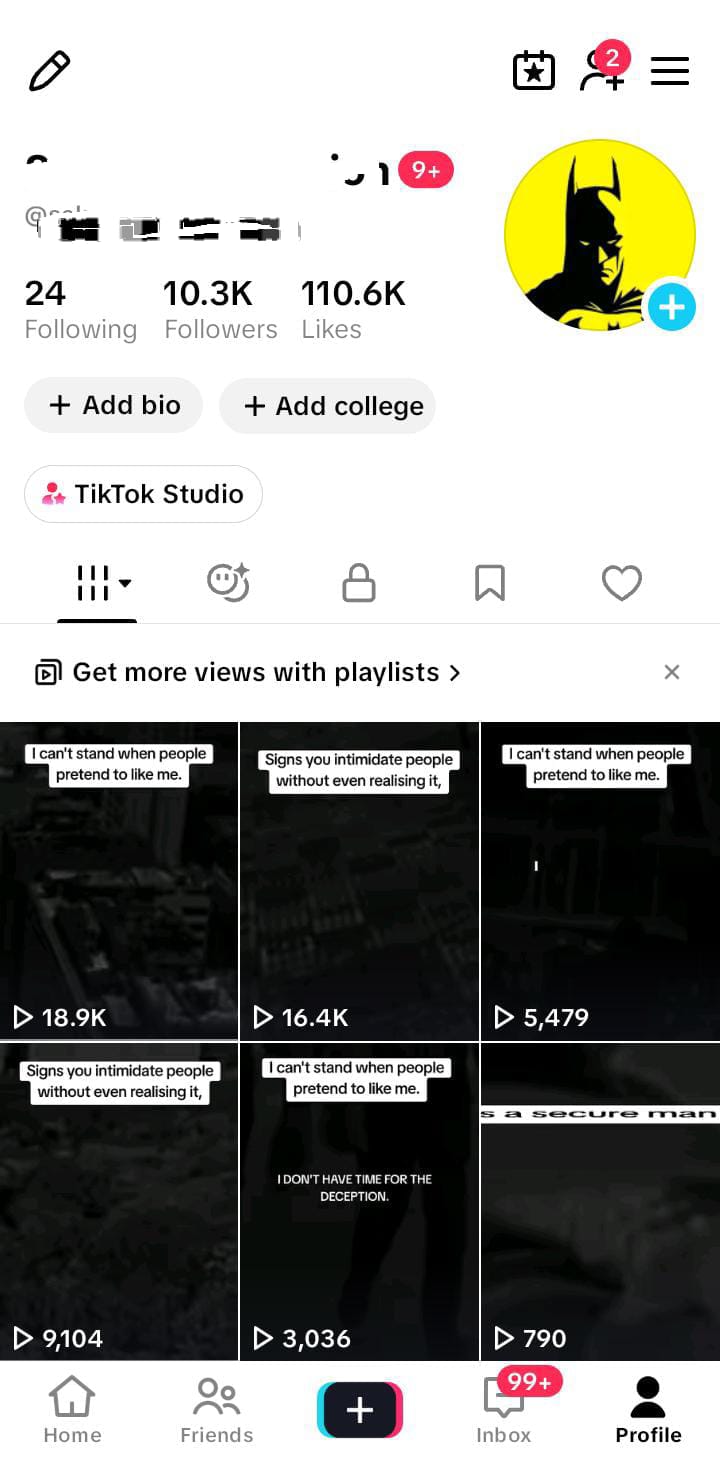Viewport: 720px width, 1479px height.
Task: Tap the pencil edit icon
Action: (x=49, y=71)
